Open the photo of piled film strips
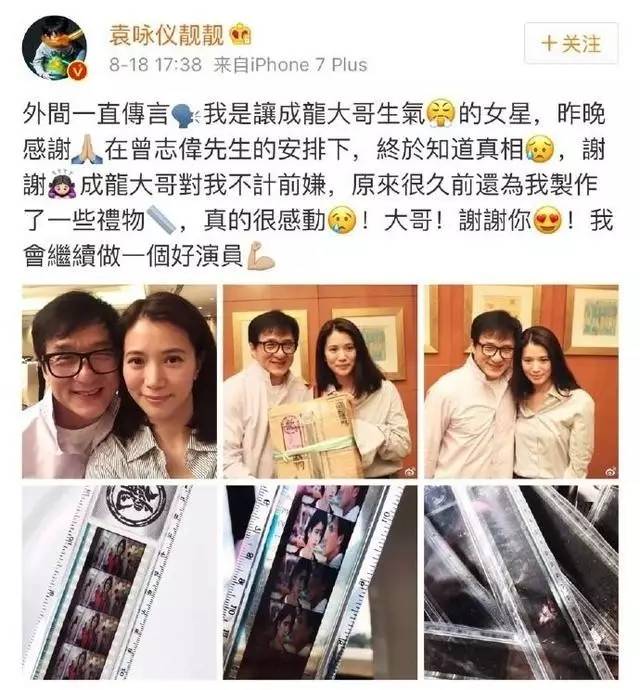The width and height of the screenshot is (640, 690). coord(520,582)
